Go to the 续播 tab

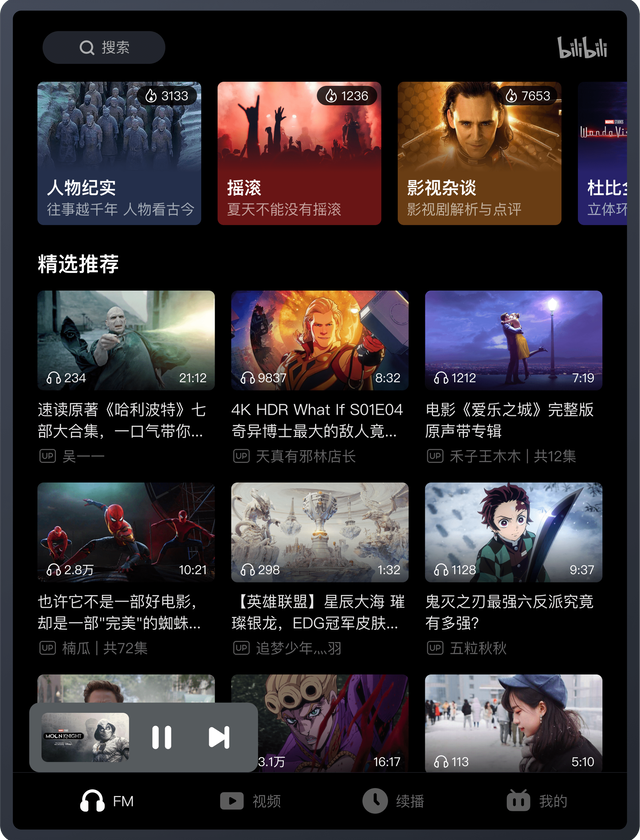(x=393, y=801)
